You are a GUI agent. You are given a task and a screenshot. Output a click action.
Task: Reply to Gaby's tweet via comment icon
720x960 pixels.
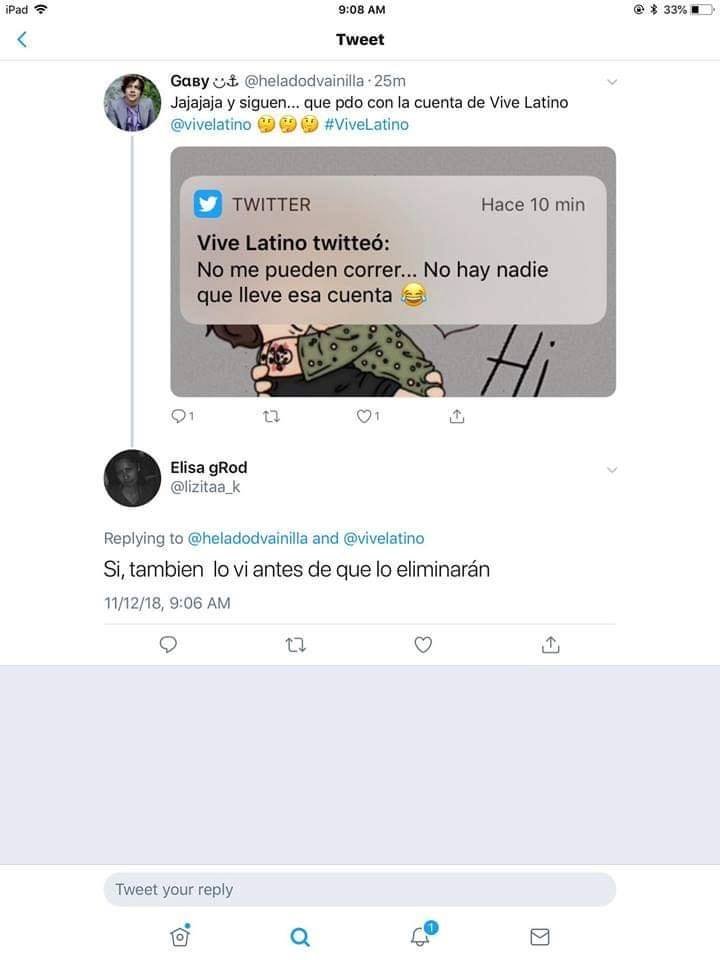pyautogui.click(x=179, y=417)
